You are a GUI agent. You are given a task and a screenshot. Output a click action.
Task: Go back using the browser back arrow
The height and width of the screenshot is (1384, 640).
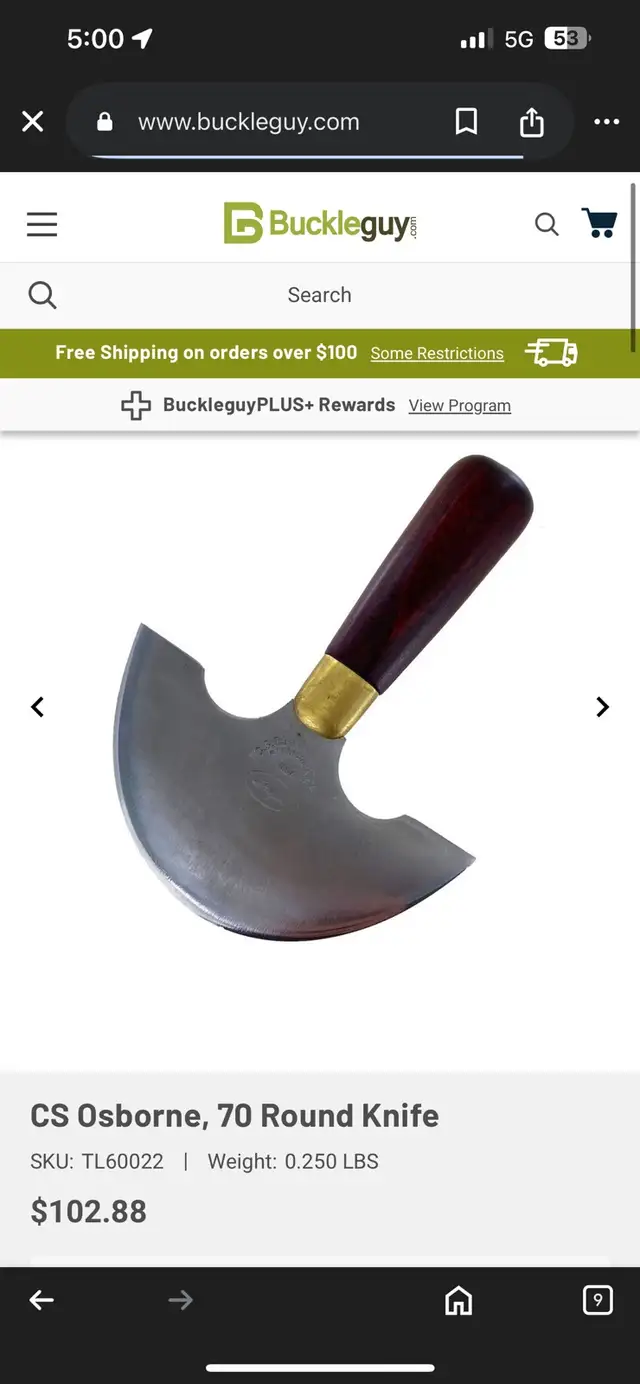(x=42, y=1300)
